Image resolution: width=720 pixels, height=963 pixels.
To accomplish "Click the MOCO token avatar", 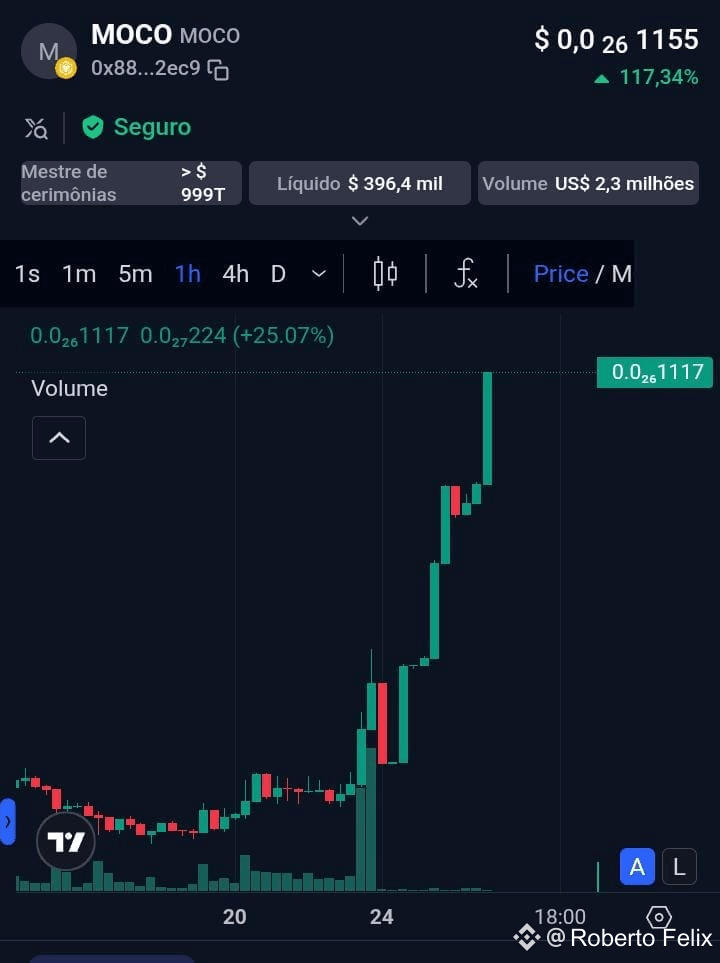I will 49,51.
